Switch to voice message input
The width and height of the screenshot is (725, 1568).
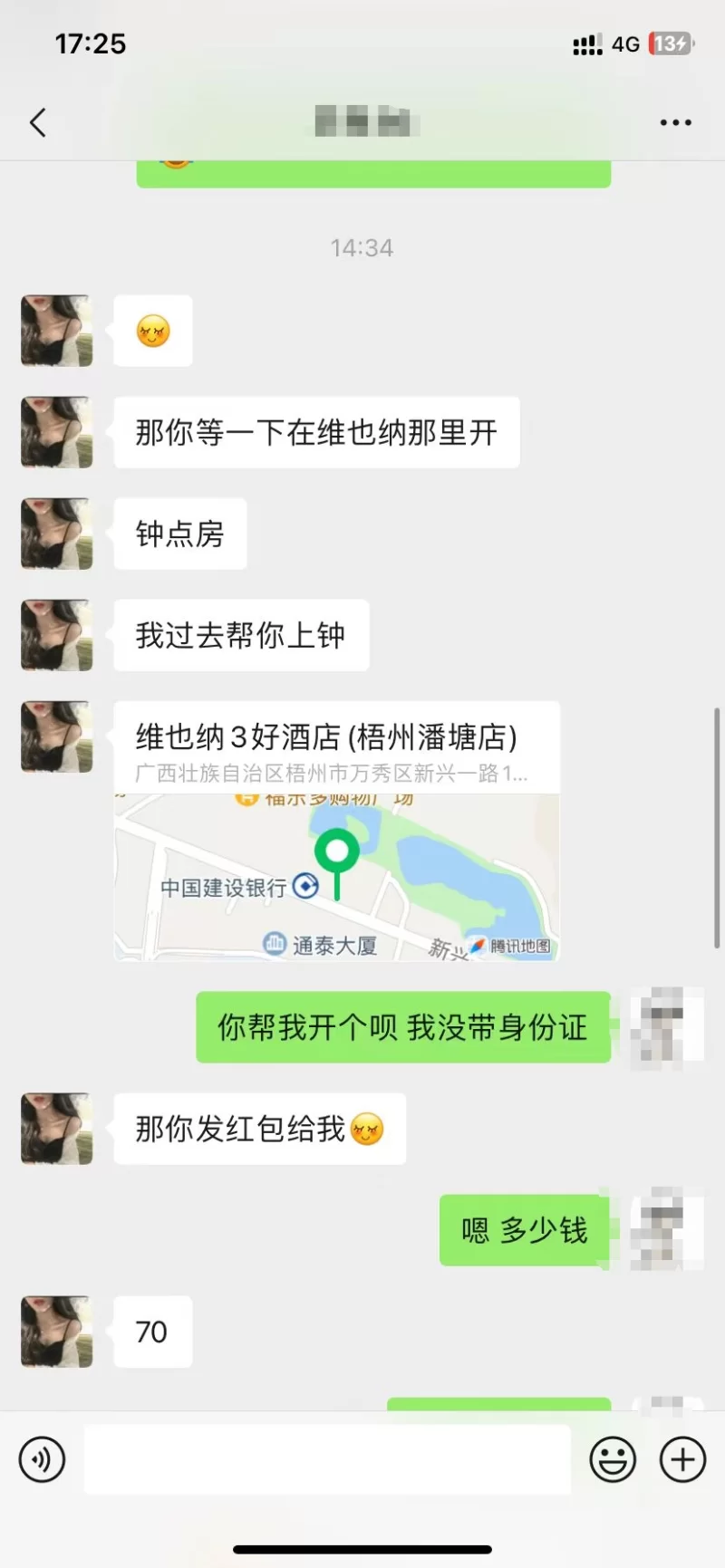pos(42,1459)
